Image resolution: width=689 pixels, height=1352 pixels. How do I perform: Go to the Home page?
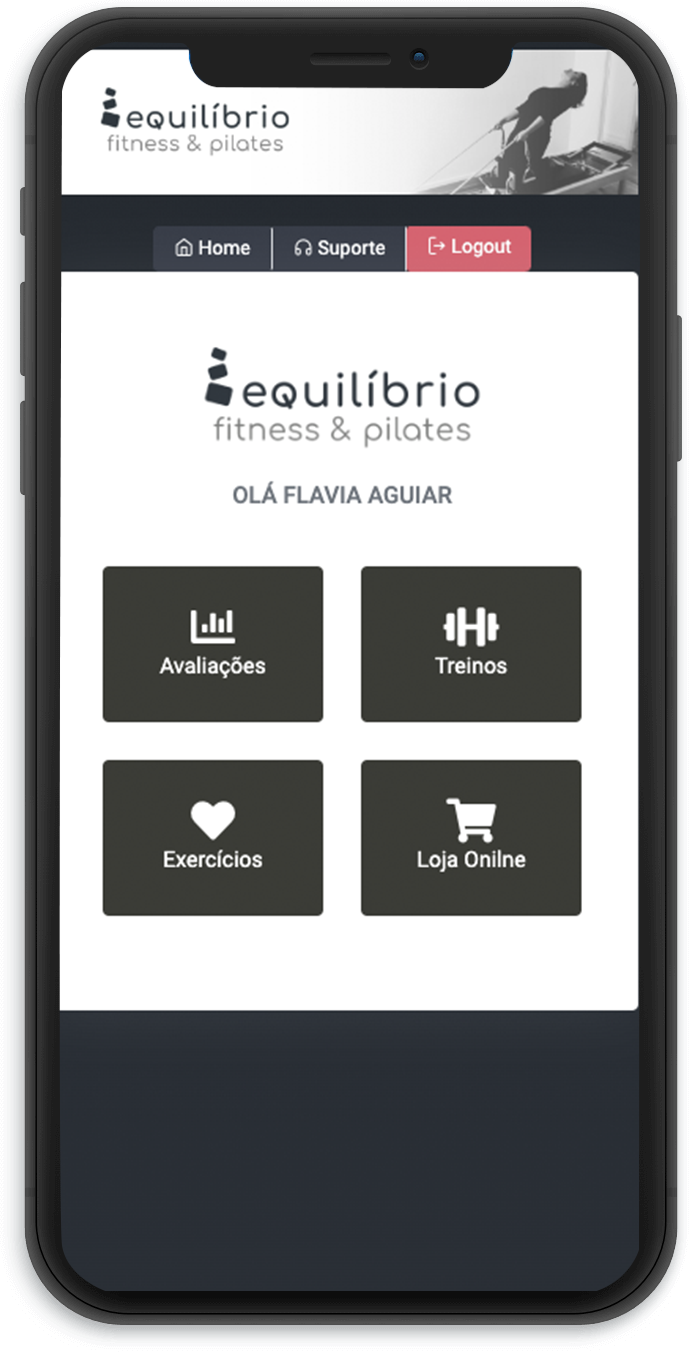tap(212, 248)
